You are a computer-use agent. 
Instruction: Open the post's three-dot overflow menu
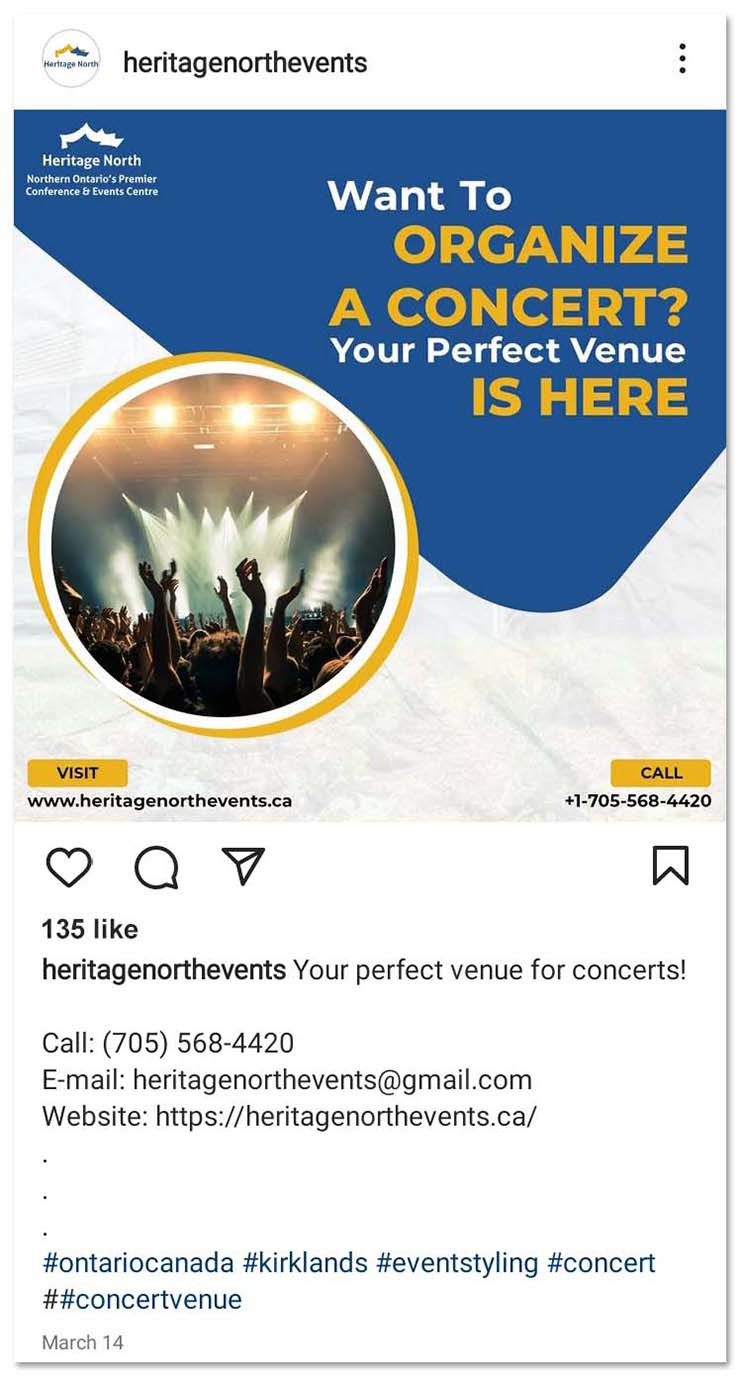(682, 59)
